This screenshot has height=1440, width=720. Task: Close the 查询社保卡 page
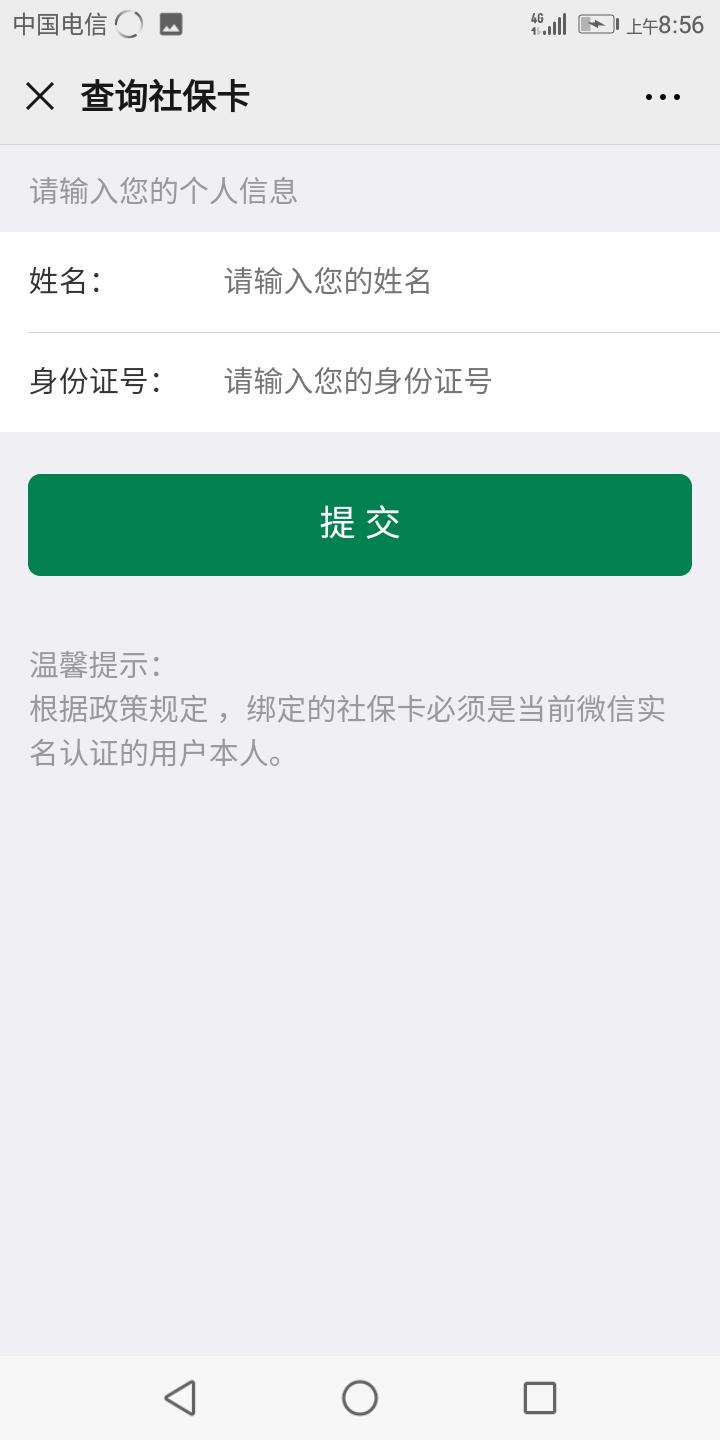click(40, 97)
